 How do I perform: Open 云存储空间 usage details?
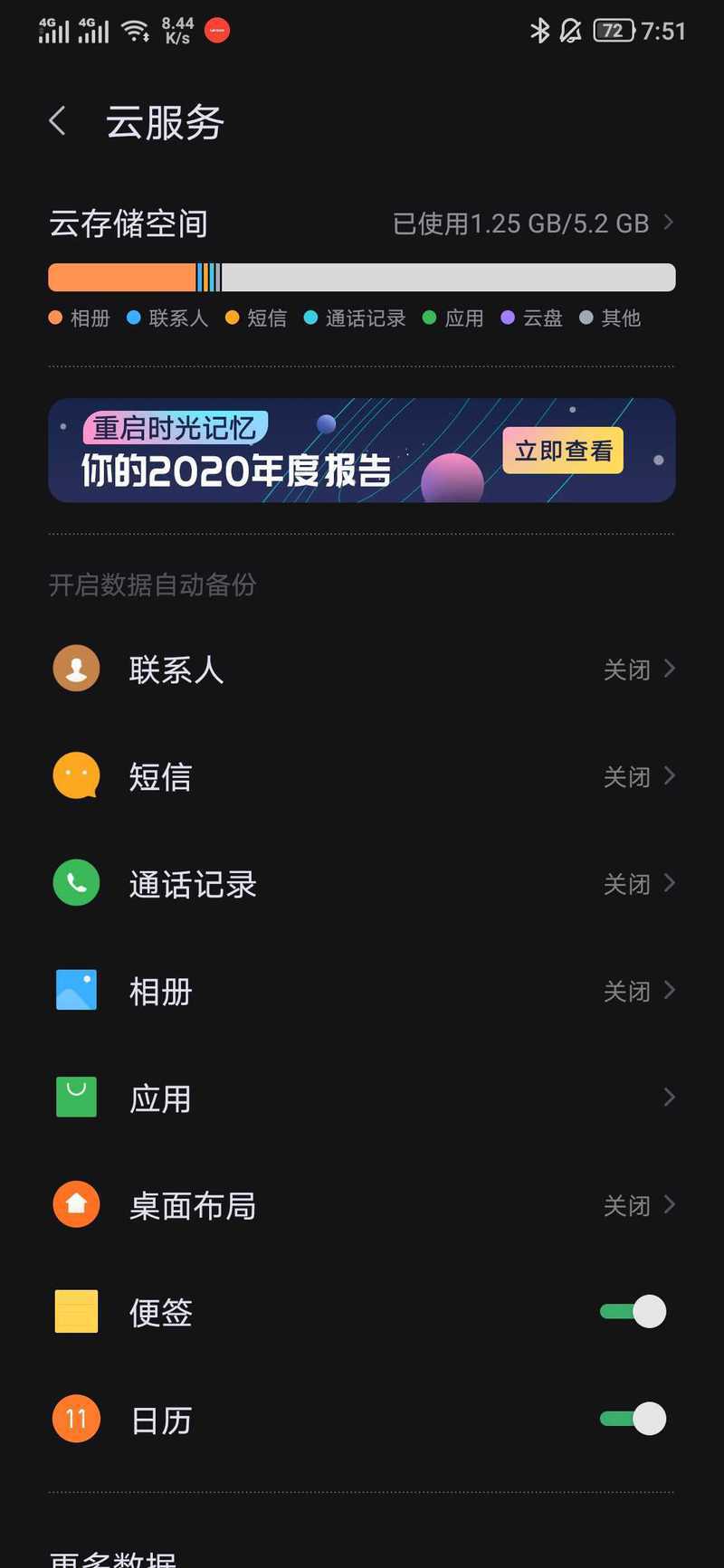pyautogui.click(x=534, y=223)
